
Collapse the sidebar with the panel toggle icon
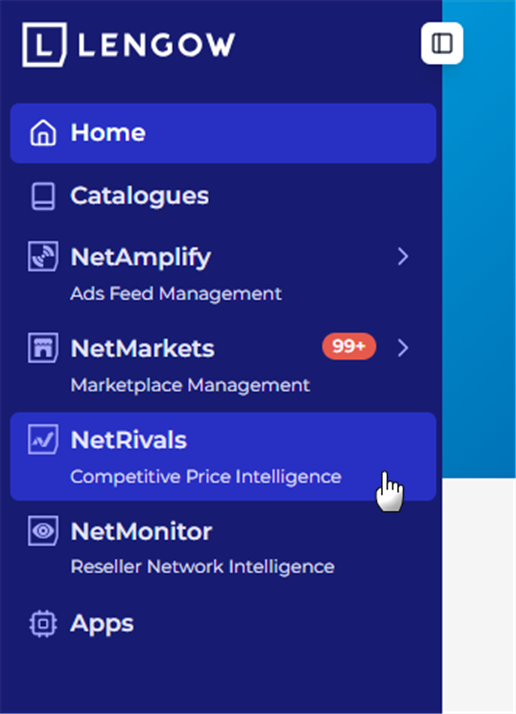[442, 44]
